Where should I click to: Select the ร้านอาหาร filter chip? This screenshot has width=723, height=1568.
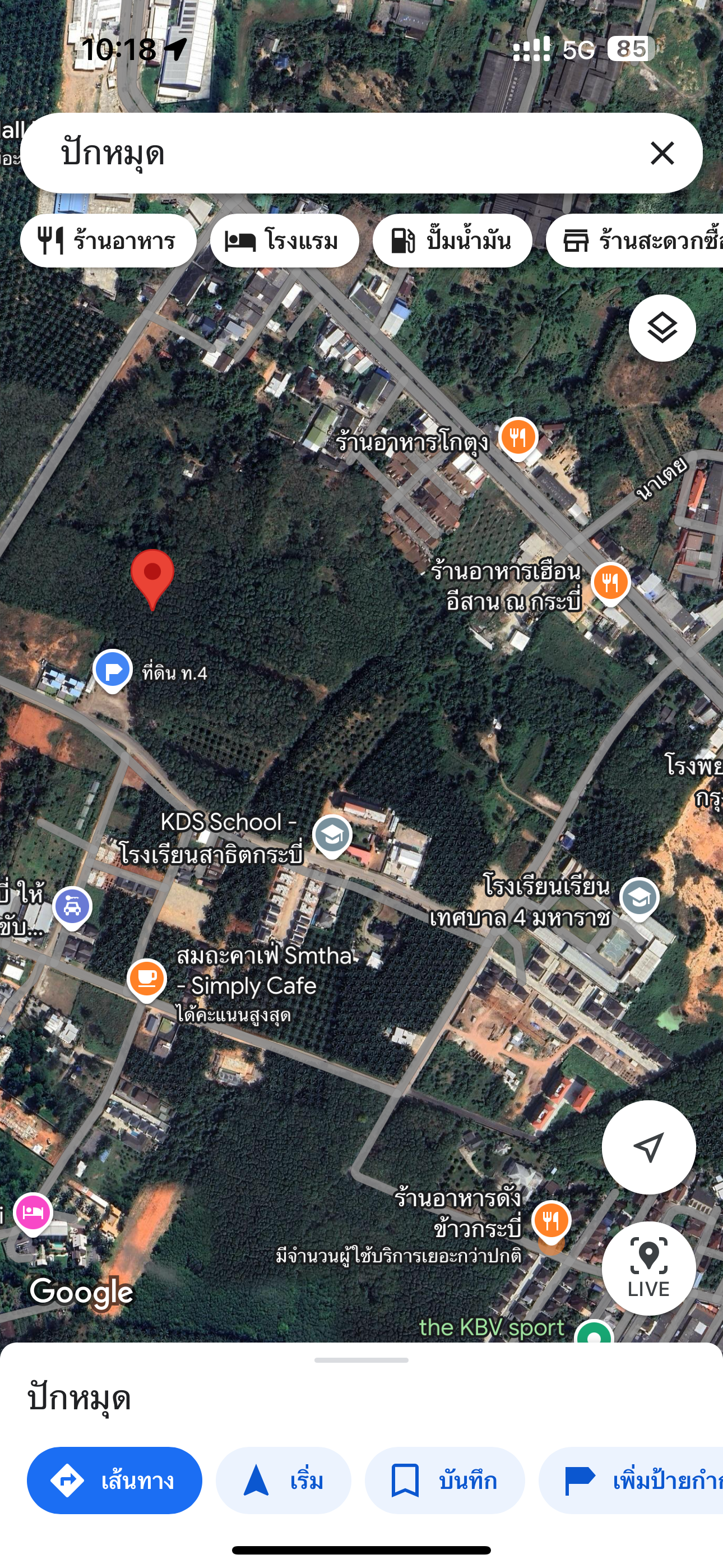coord(108,241)
